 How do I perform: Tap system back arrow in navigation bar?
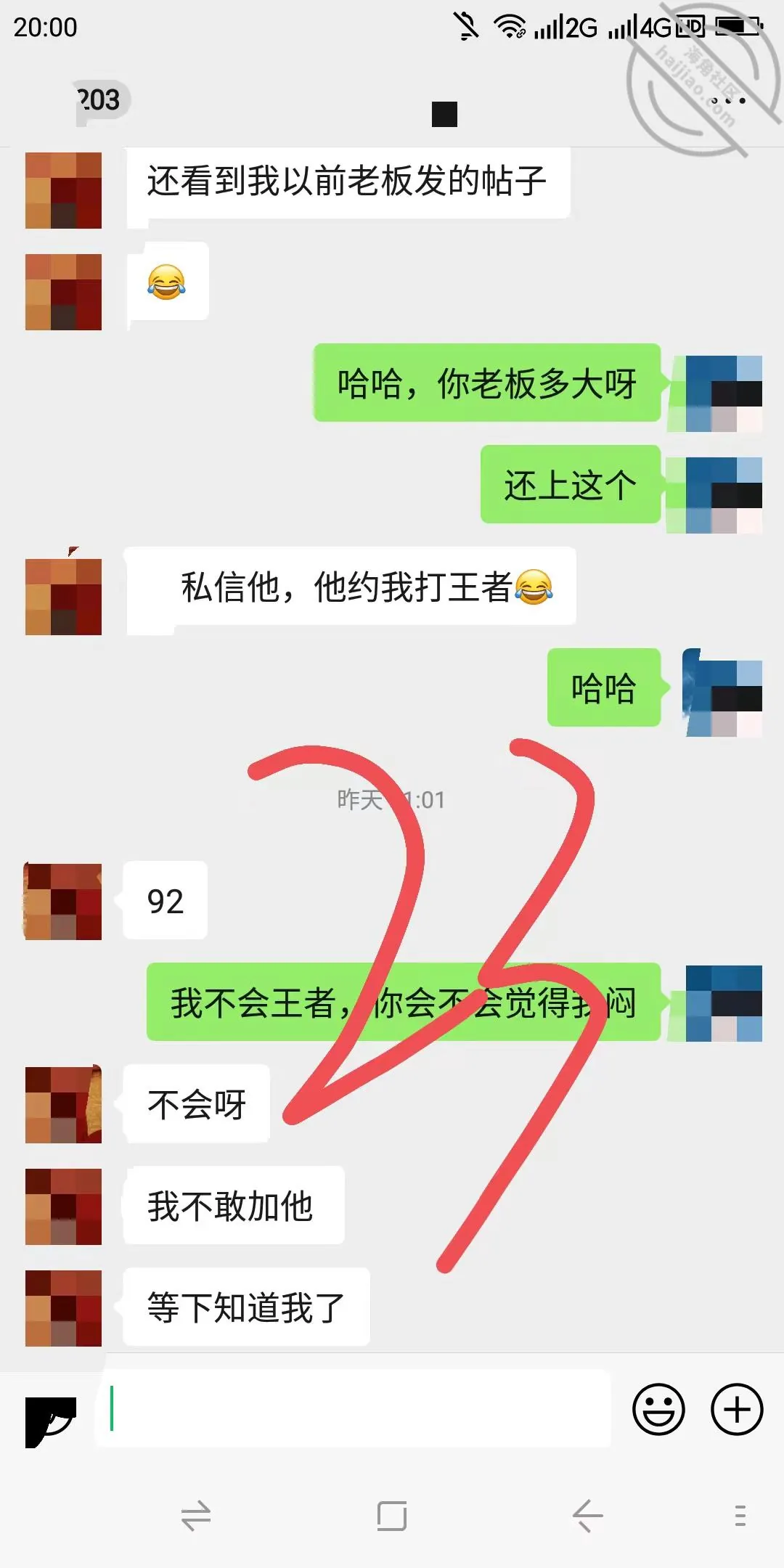(587, 1516)
